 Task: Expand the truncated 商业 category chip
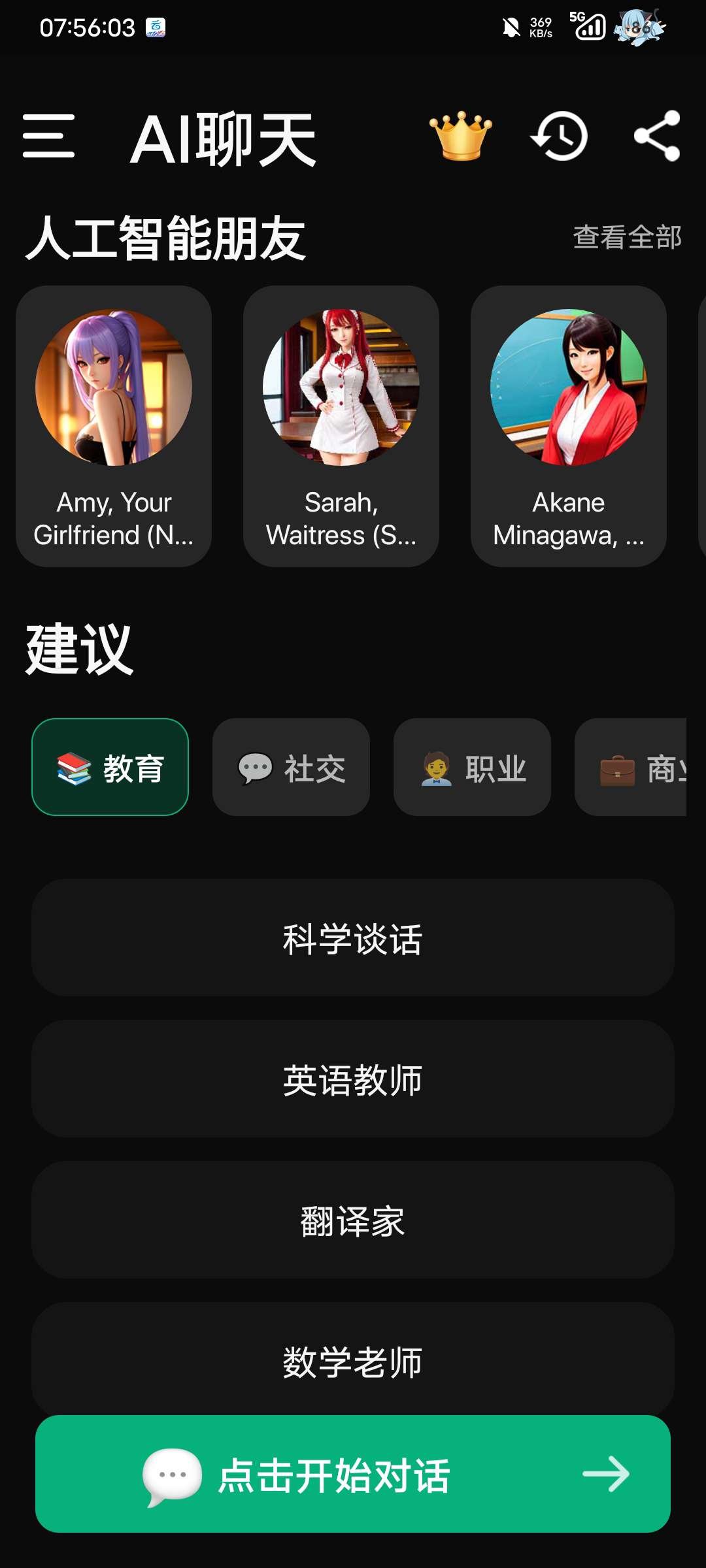(x=647, y=768)
